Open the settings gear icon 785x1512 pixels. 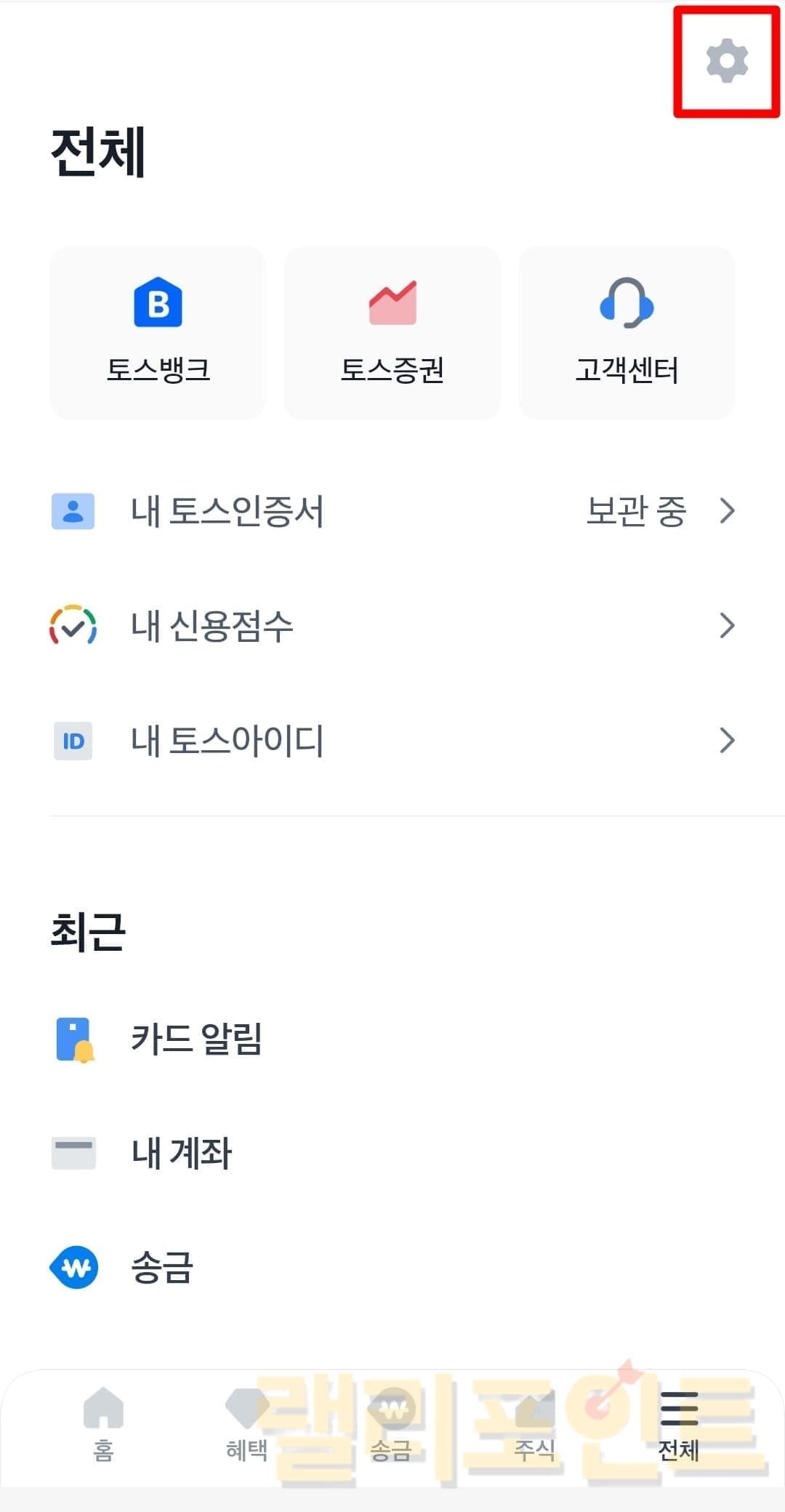[727, 61]
